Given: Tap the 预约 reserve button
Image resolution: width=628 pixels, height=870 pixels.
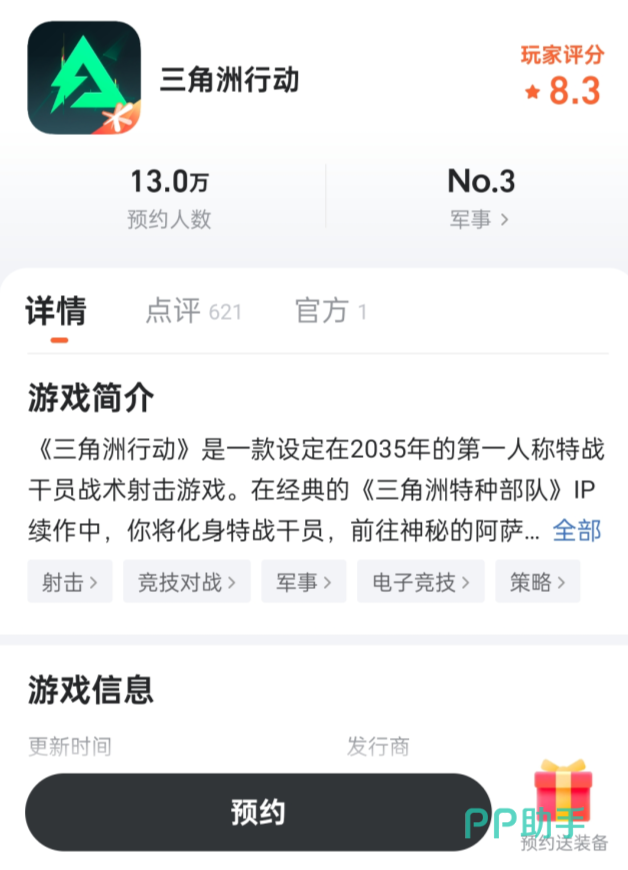Looking at the screenshot, I should click(x=258, y=812).
